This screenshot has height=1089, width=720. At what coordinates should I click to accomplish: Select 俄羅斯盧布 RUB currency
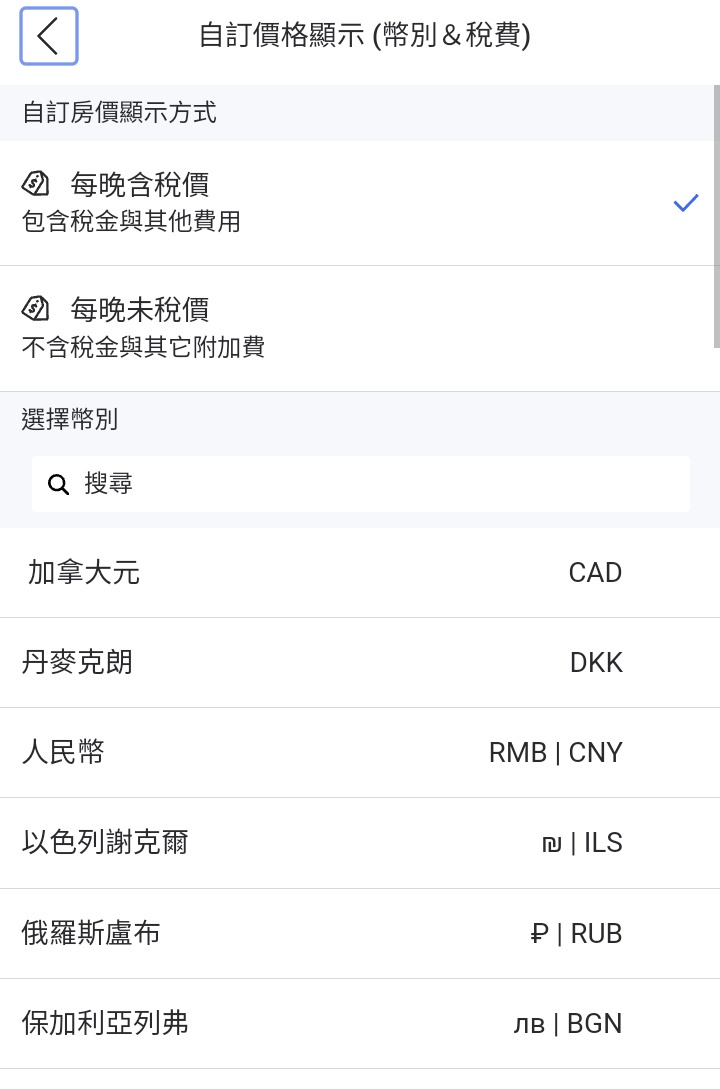(x=360, y=933)
